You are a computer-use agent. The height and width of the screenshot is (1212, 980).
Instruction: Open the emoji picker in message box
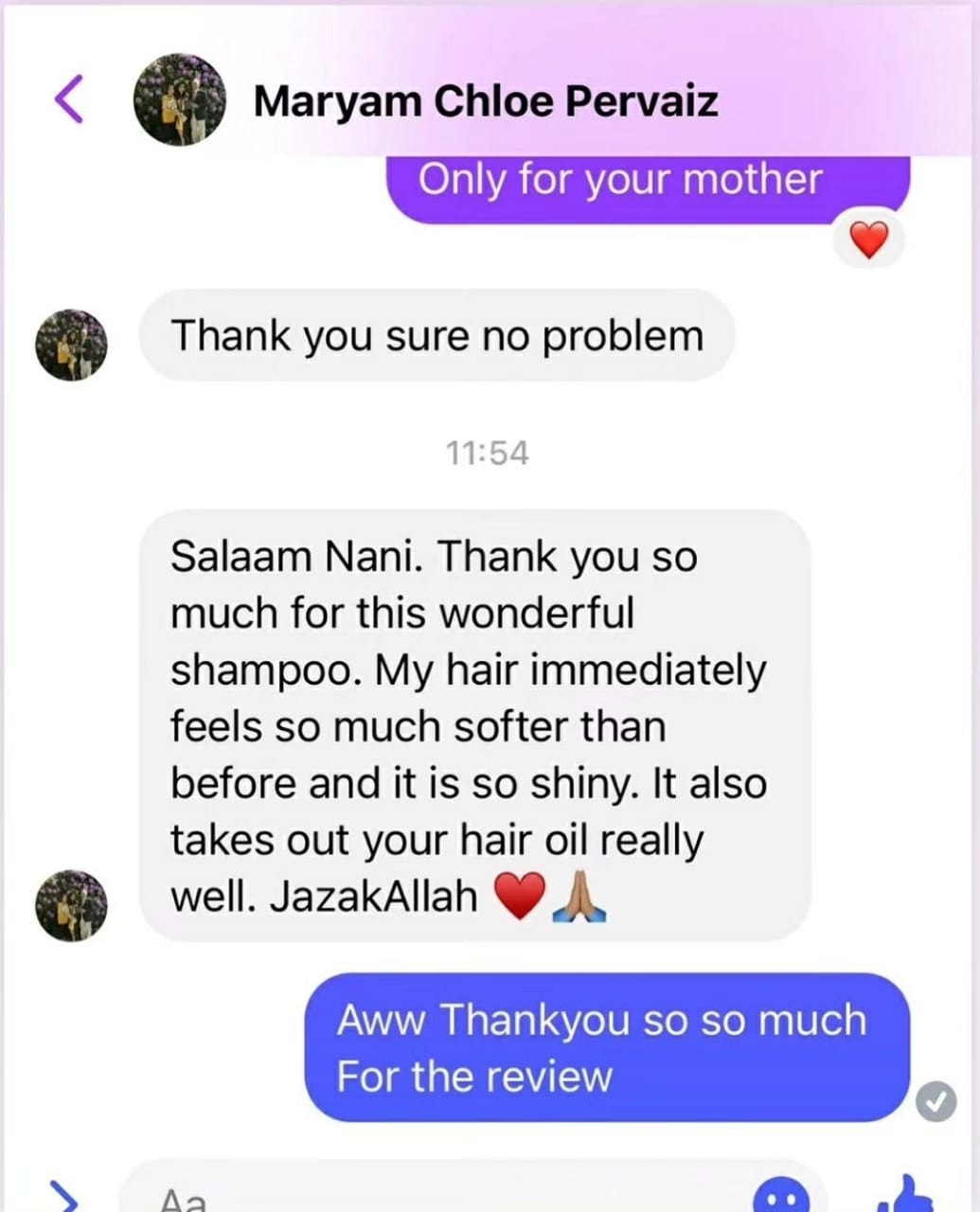(x=781, y=1197)
